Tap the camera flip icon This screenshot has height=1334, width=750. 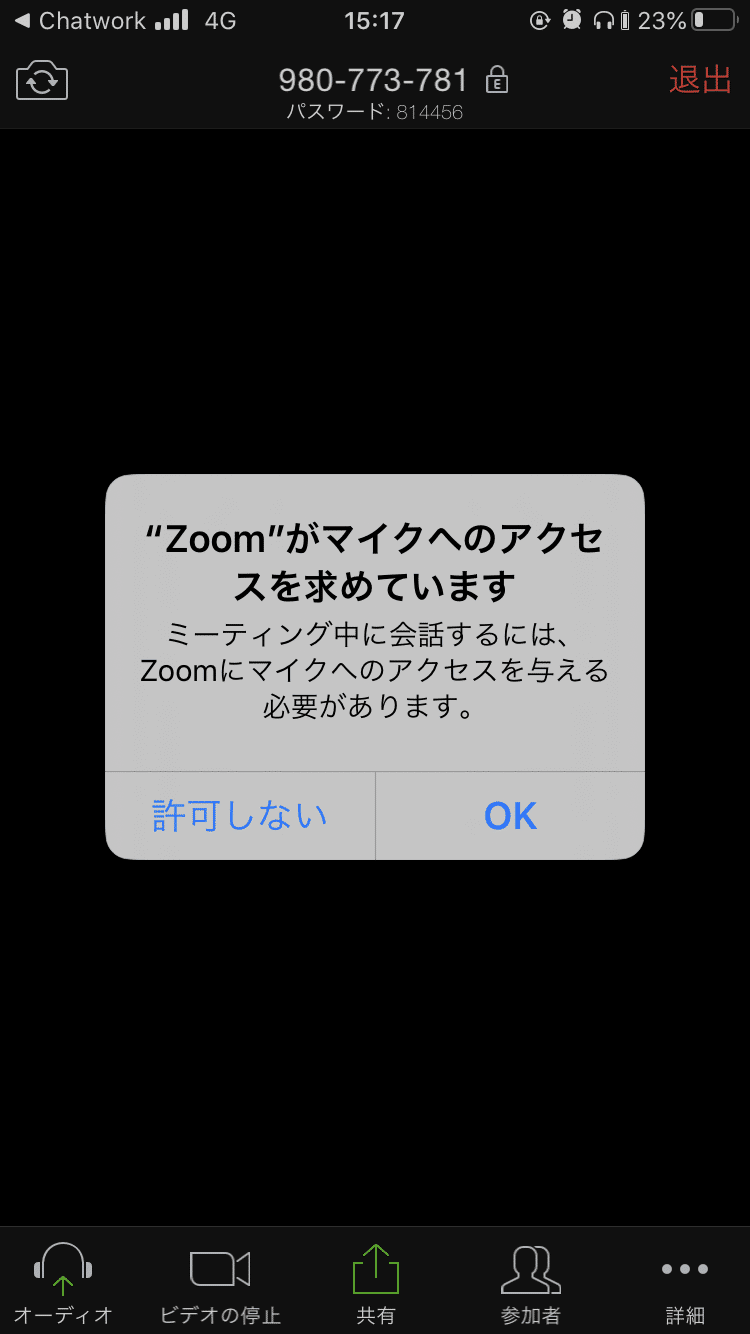pyautogui.click(x=42, y=80)
